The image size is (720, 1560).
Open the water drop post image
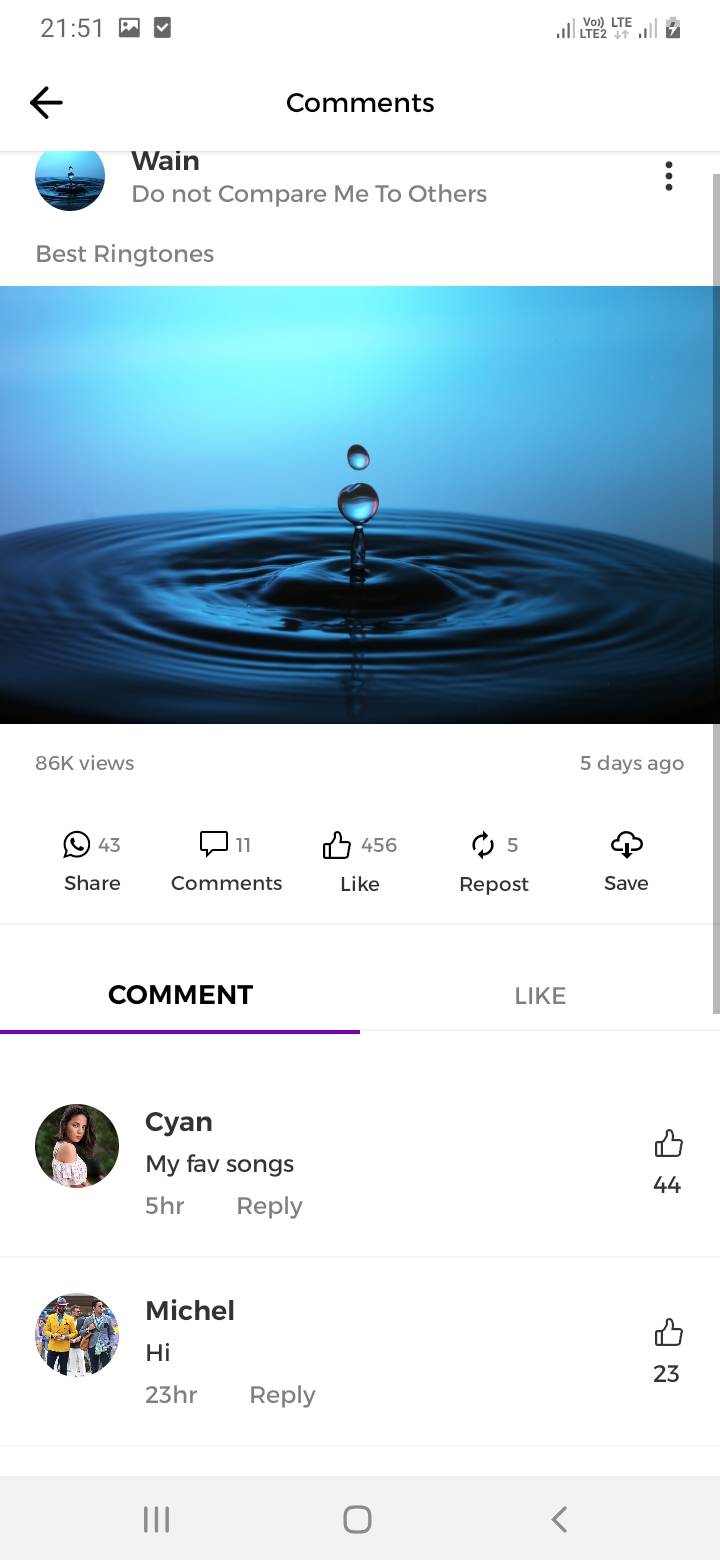tap(360, 505)
